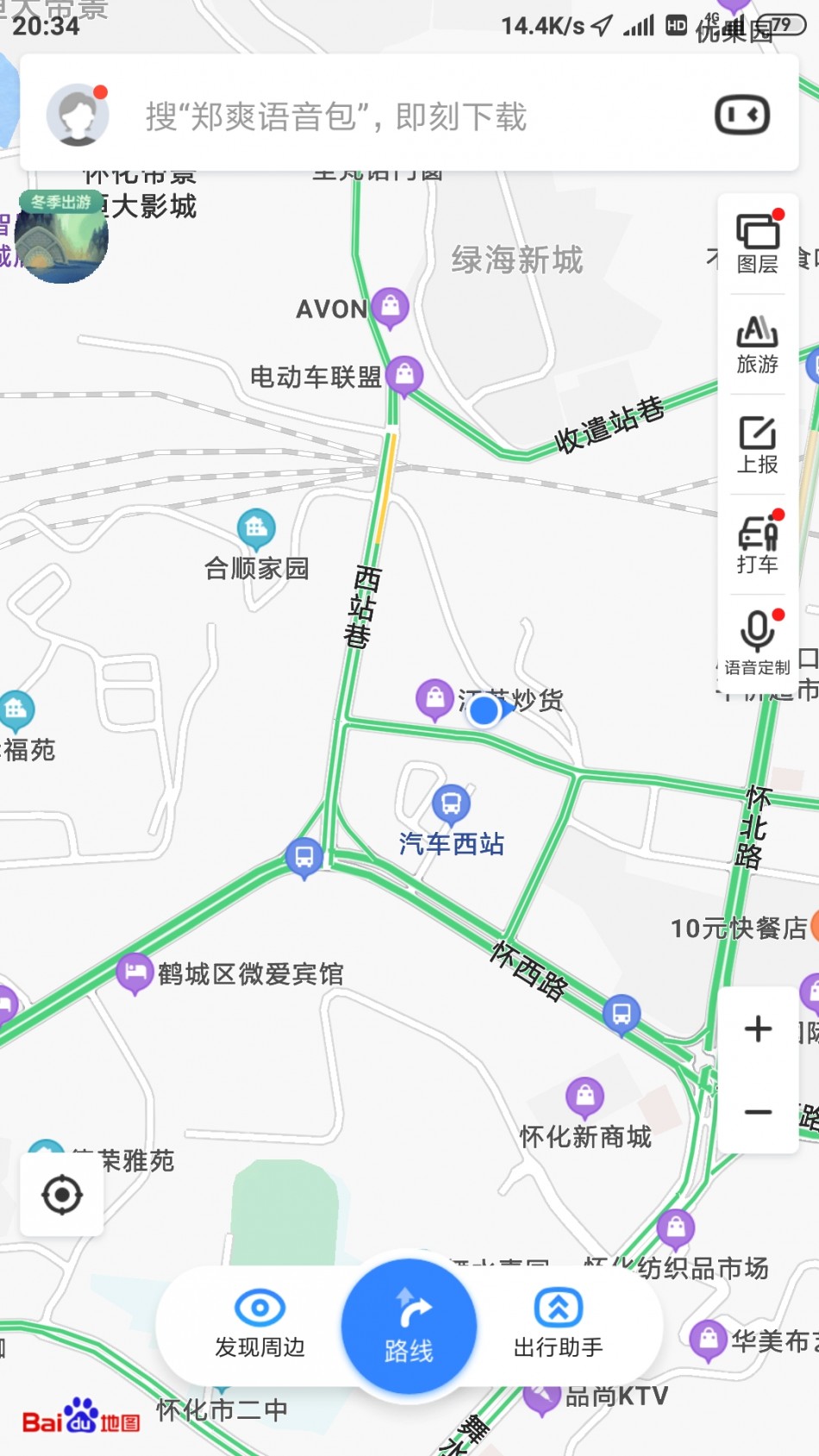
Task: Select the 汽车西站 bus station marker
Action: point(451,804)
